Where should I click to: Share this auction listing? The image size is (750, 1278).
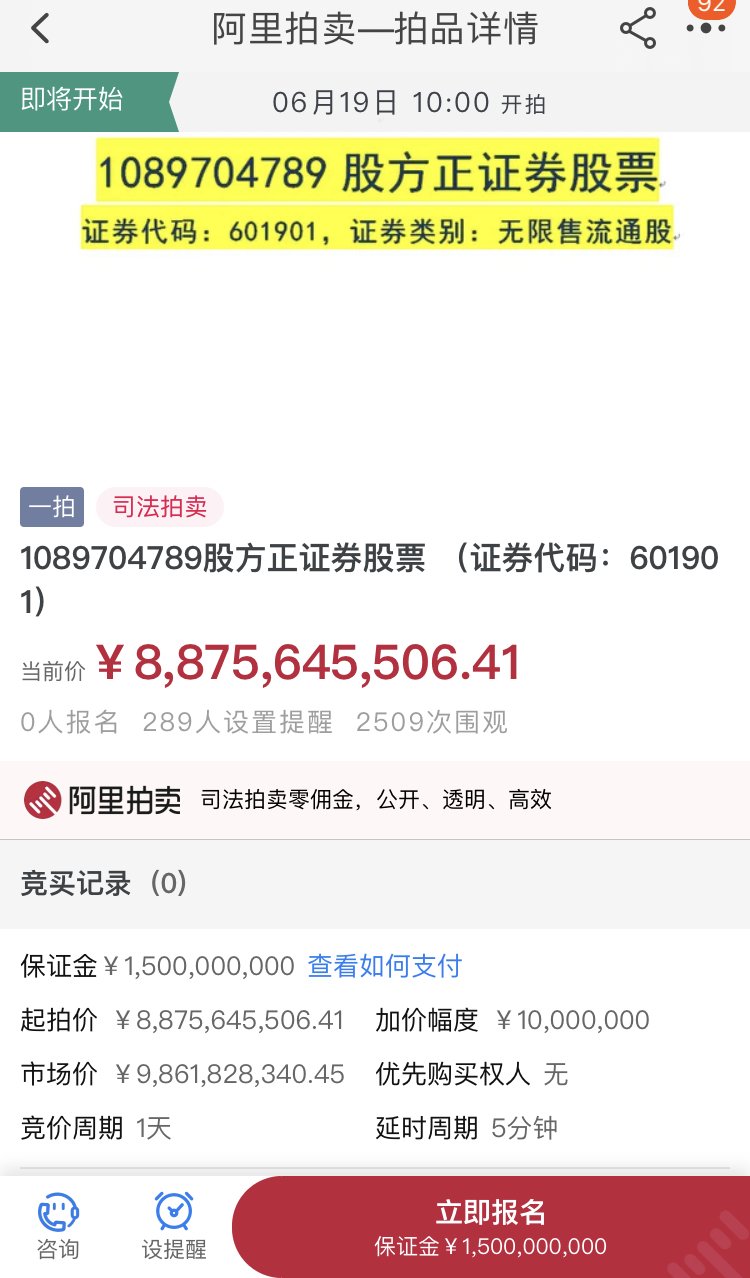[637, 29]
